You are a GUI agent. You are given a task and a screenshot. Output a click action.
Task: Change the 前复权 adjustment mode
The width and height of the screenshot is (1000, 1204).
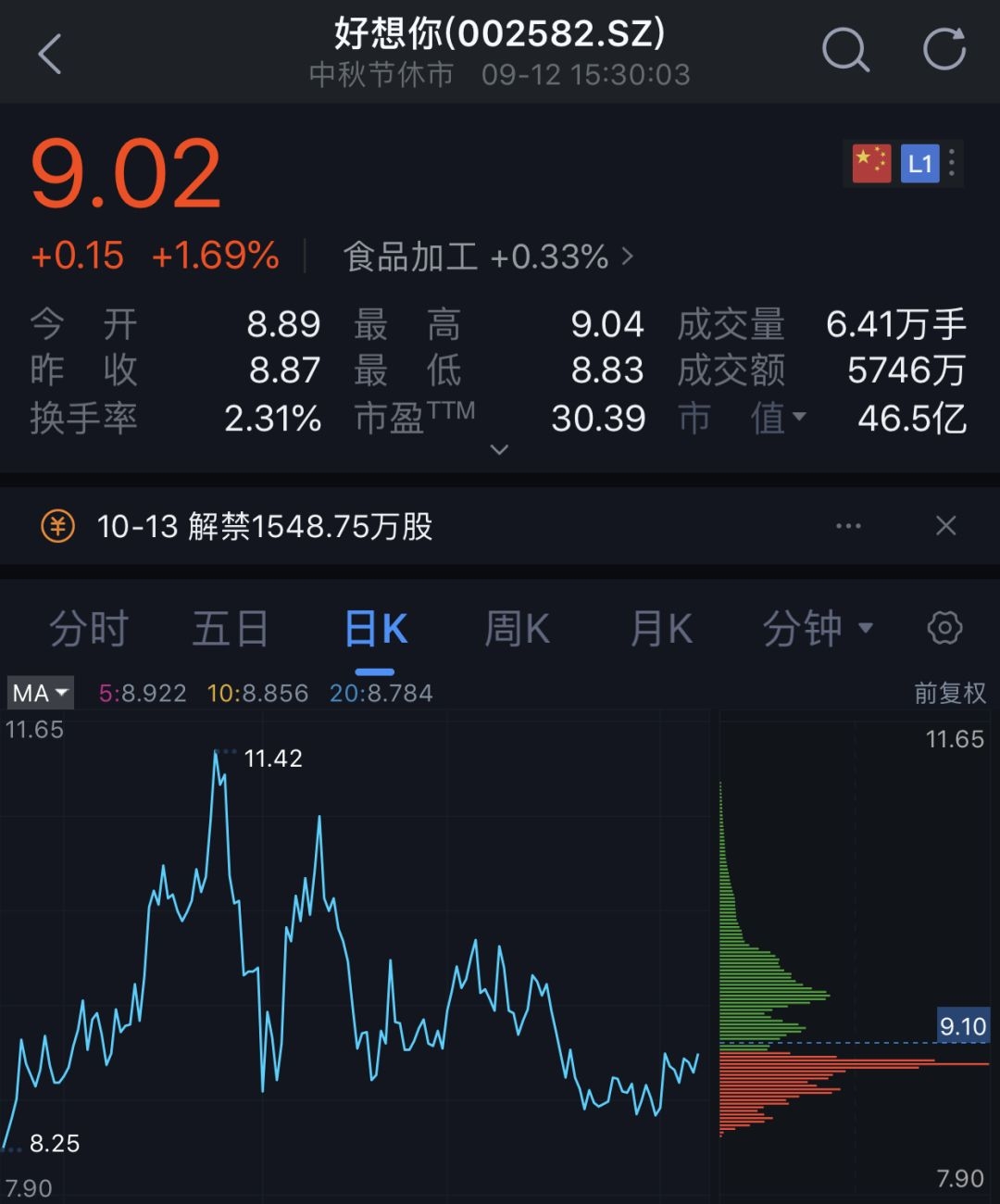[949, 693]
